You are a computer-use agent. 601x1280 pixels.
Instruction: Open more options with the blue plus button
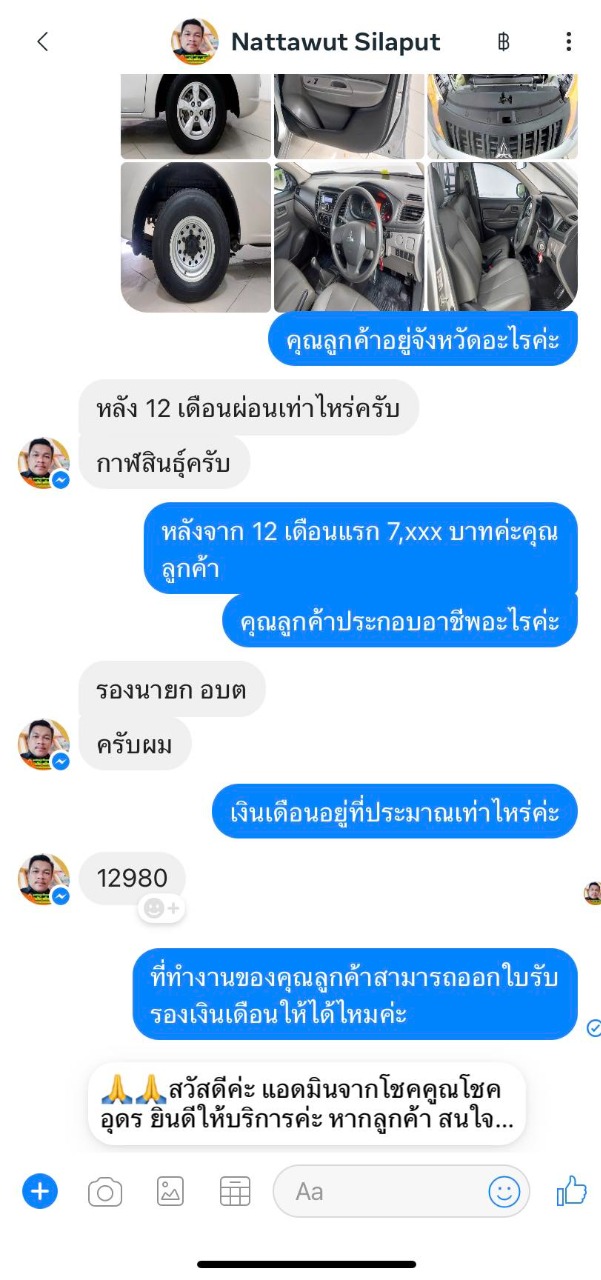click(x=41, y=1191)
